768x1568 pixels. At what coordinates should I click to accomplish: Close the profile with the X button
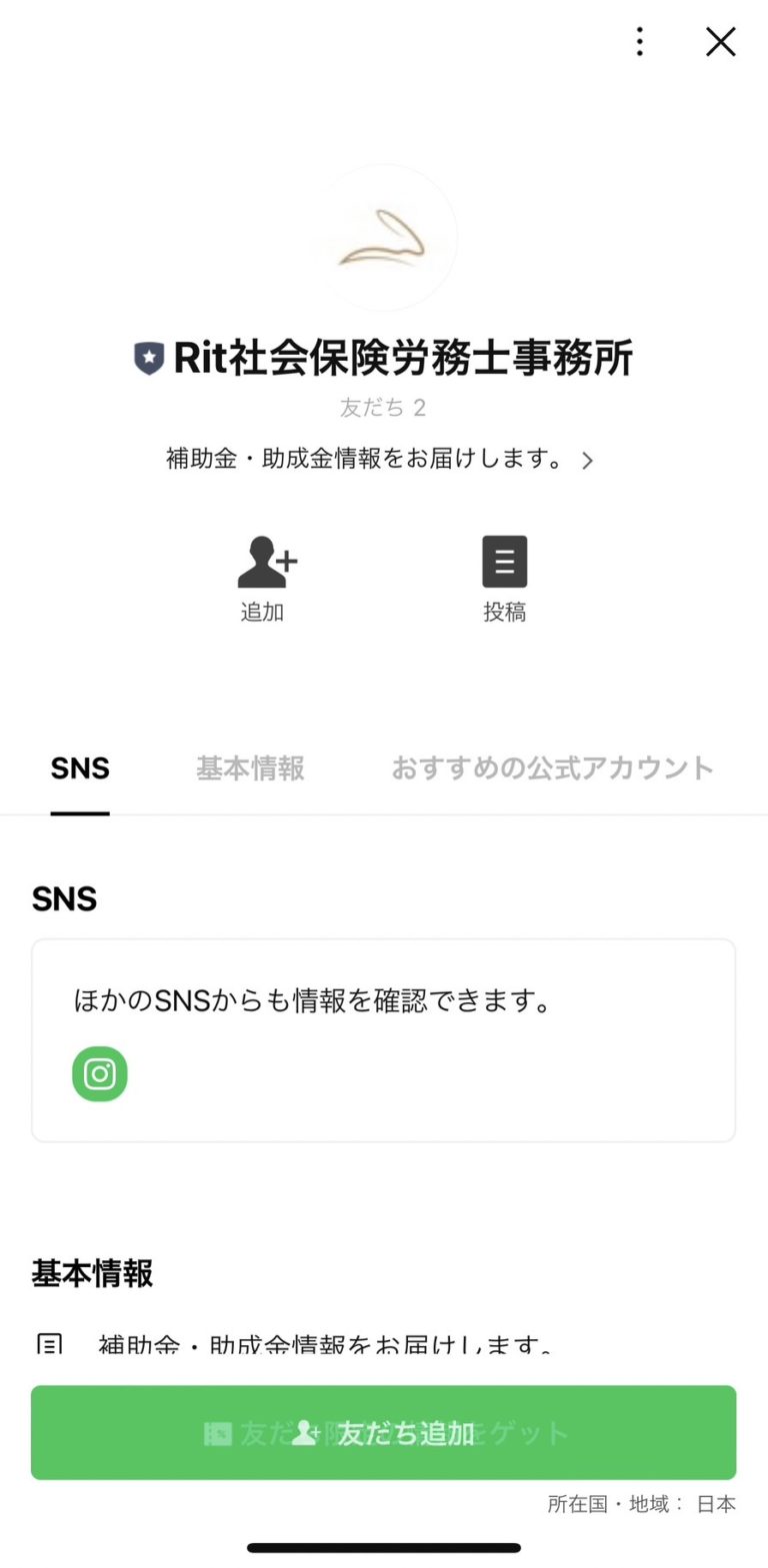719,42
